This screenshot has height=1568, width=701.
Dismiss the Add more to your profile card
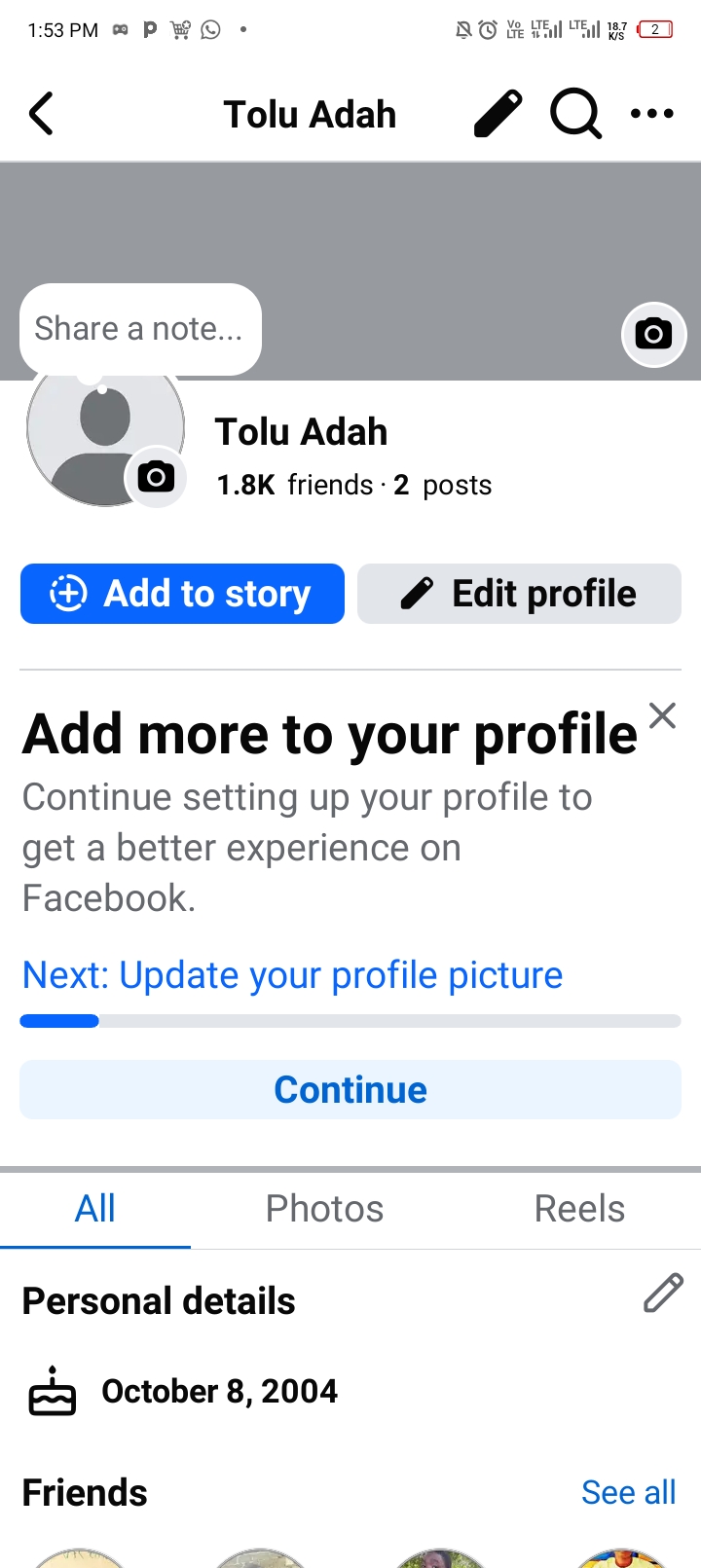click(662, 716)
